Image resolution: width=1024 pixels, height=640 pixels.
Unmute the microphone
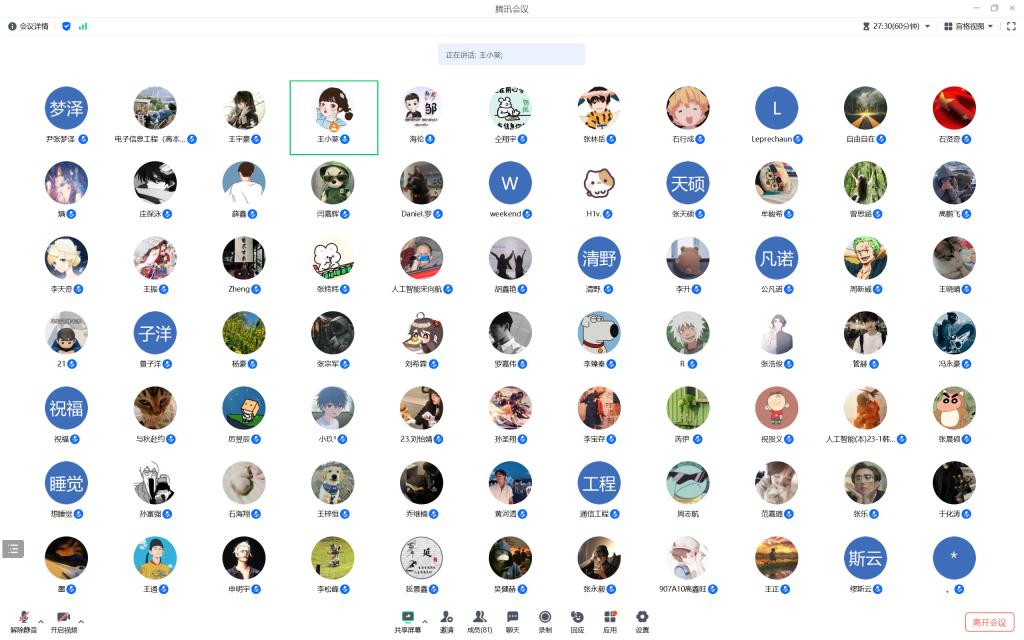click(23, 620)
